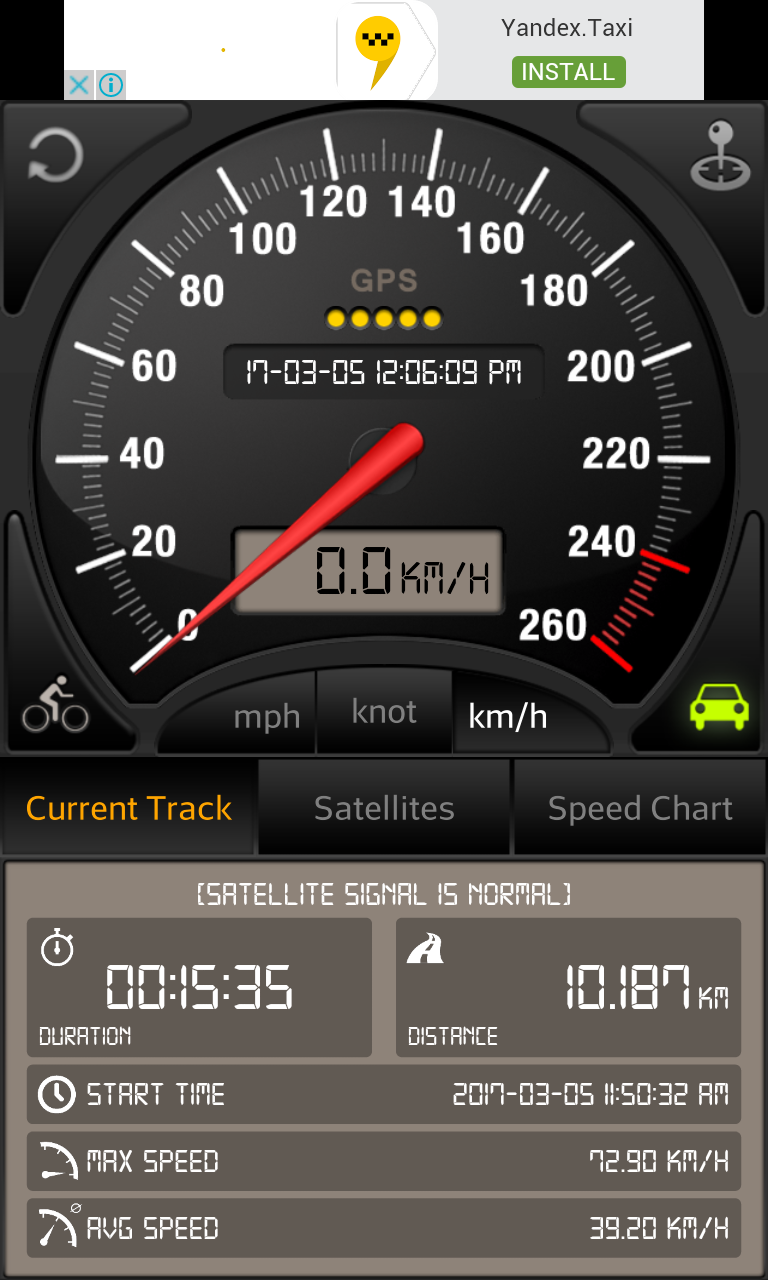The height and width of the screenshot is (1280, 768).
Task: Open the joystick settings icon
Action: (x=720, y=157)
